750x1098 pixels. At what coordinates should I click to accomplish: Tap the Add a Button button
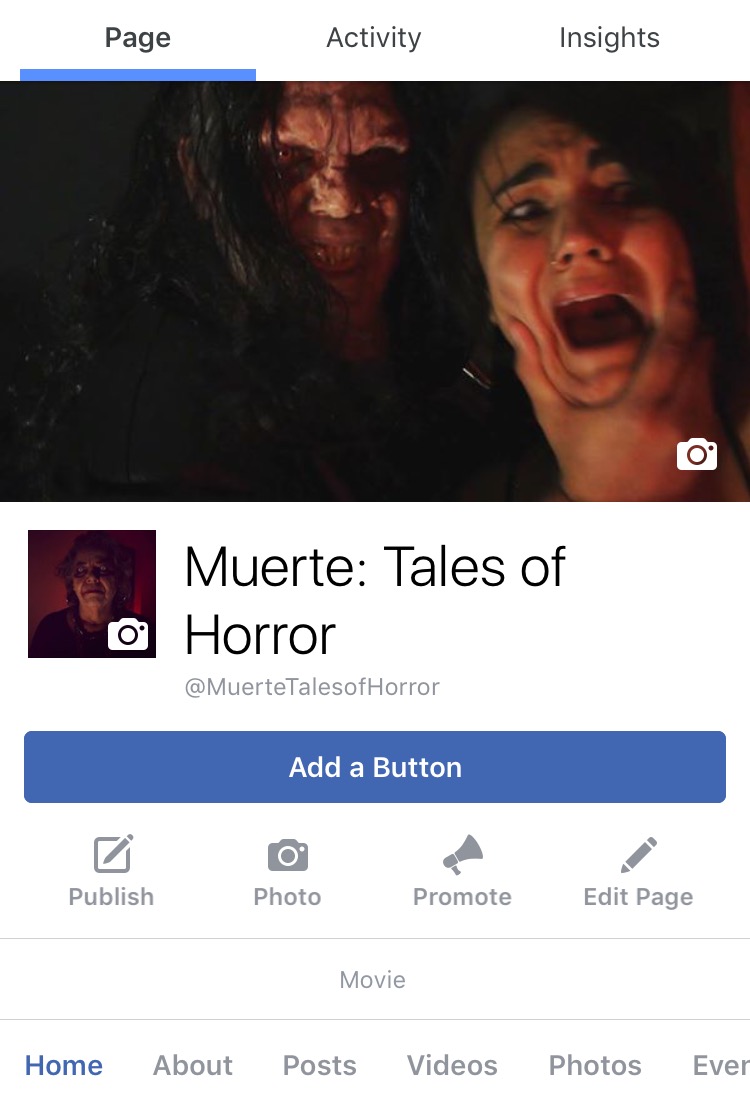click(375, 767)
